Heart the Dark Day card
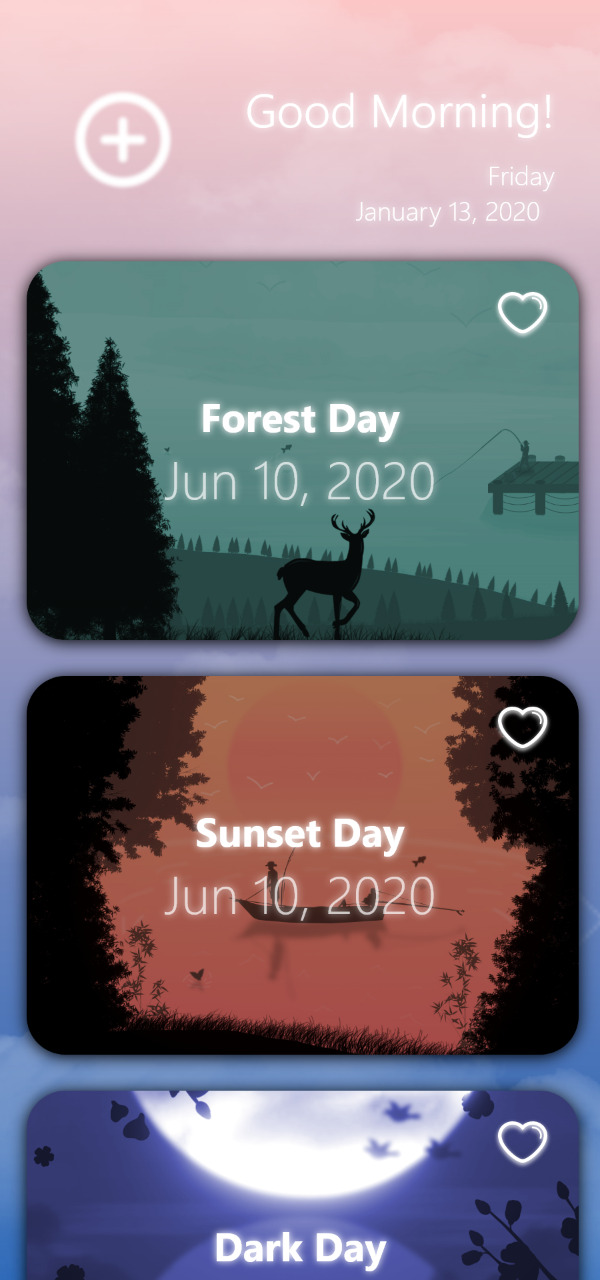 coord(523,1142)
